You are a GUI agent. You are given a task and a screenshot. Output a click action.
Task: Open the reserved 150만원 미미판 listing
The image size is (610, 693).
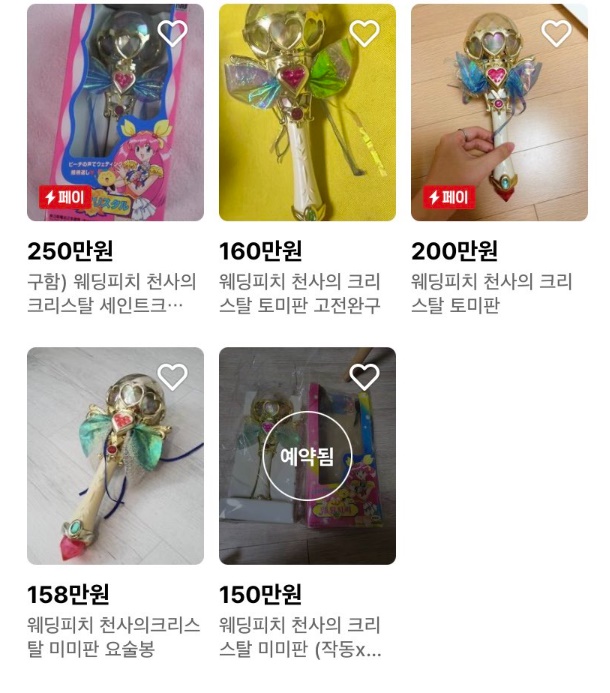[x=307, y=455]
